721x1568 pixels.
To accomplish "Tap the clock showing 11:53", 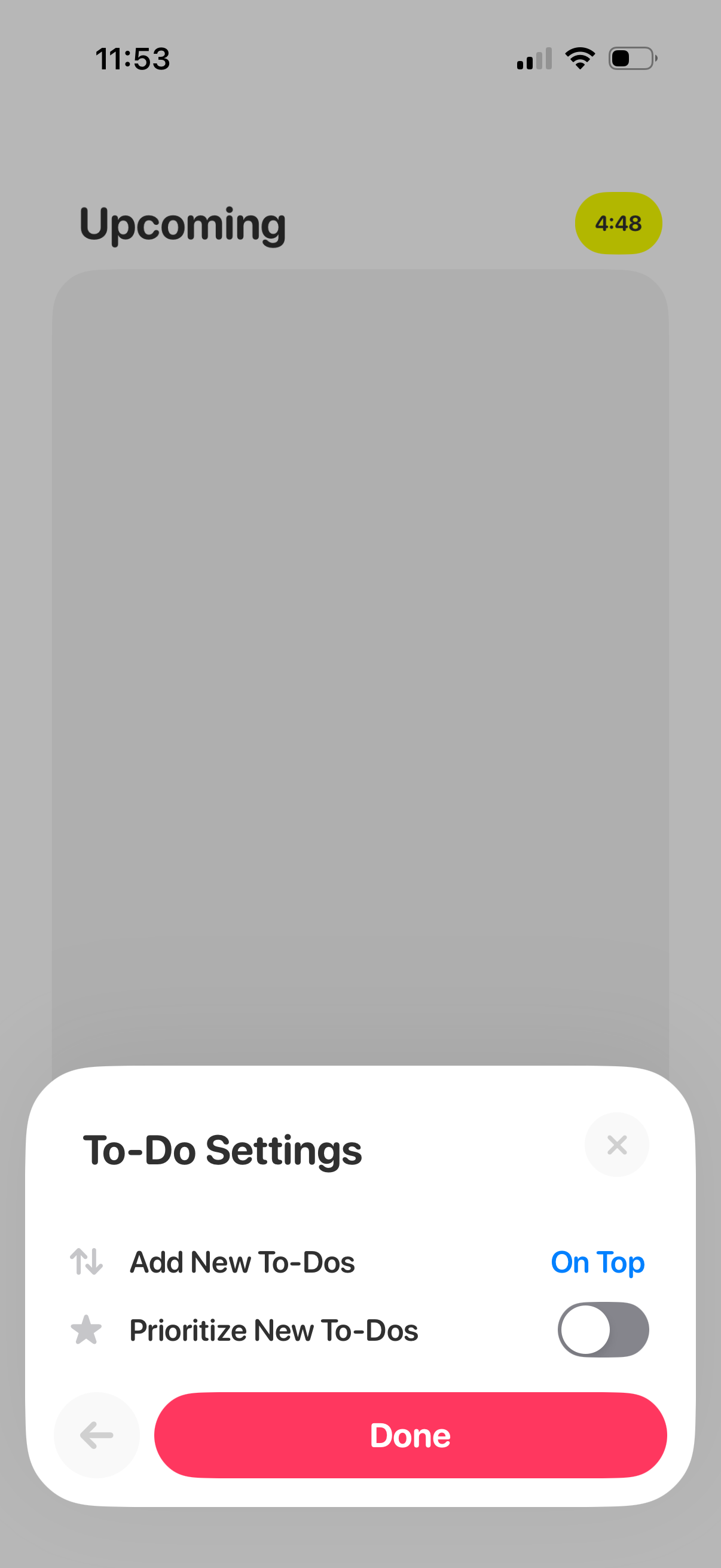I will tap(133, 58).
